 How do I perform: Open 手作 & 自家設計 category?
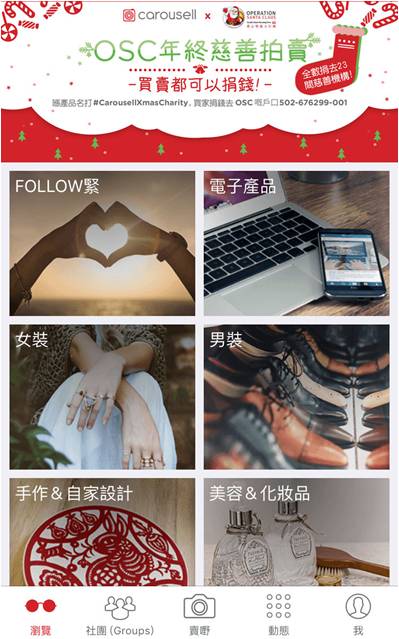(102, 532)
